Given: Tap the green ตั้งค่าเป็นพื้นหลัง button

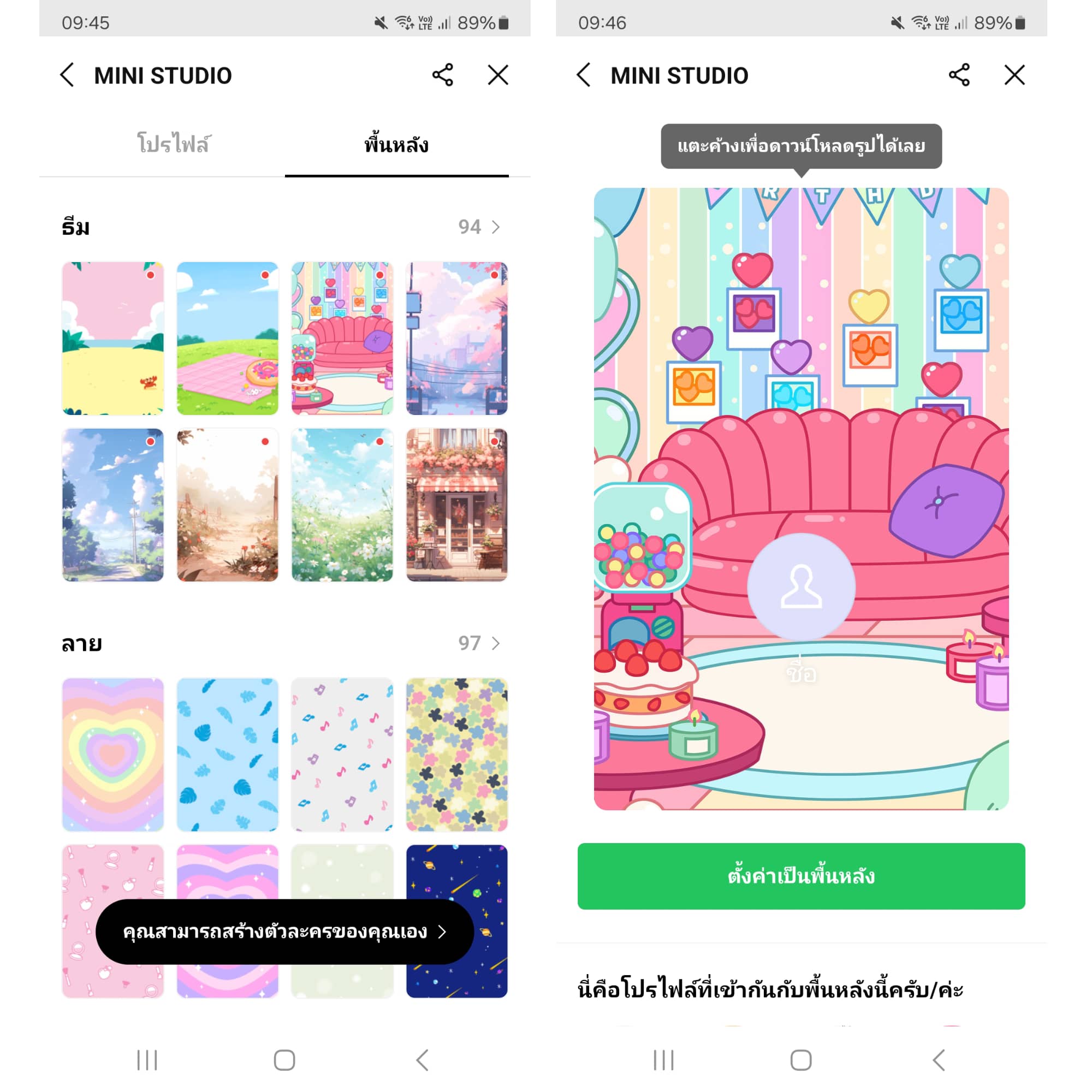Looking at the screenshot, I should pos(801,876).
